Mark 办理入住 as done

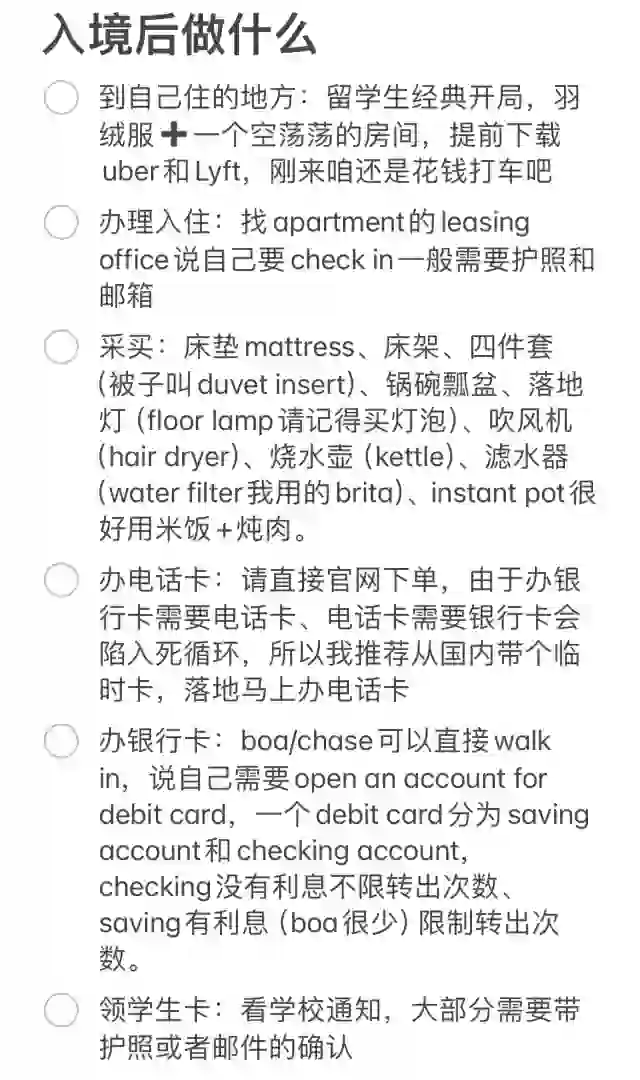[x=62, y=222]
